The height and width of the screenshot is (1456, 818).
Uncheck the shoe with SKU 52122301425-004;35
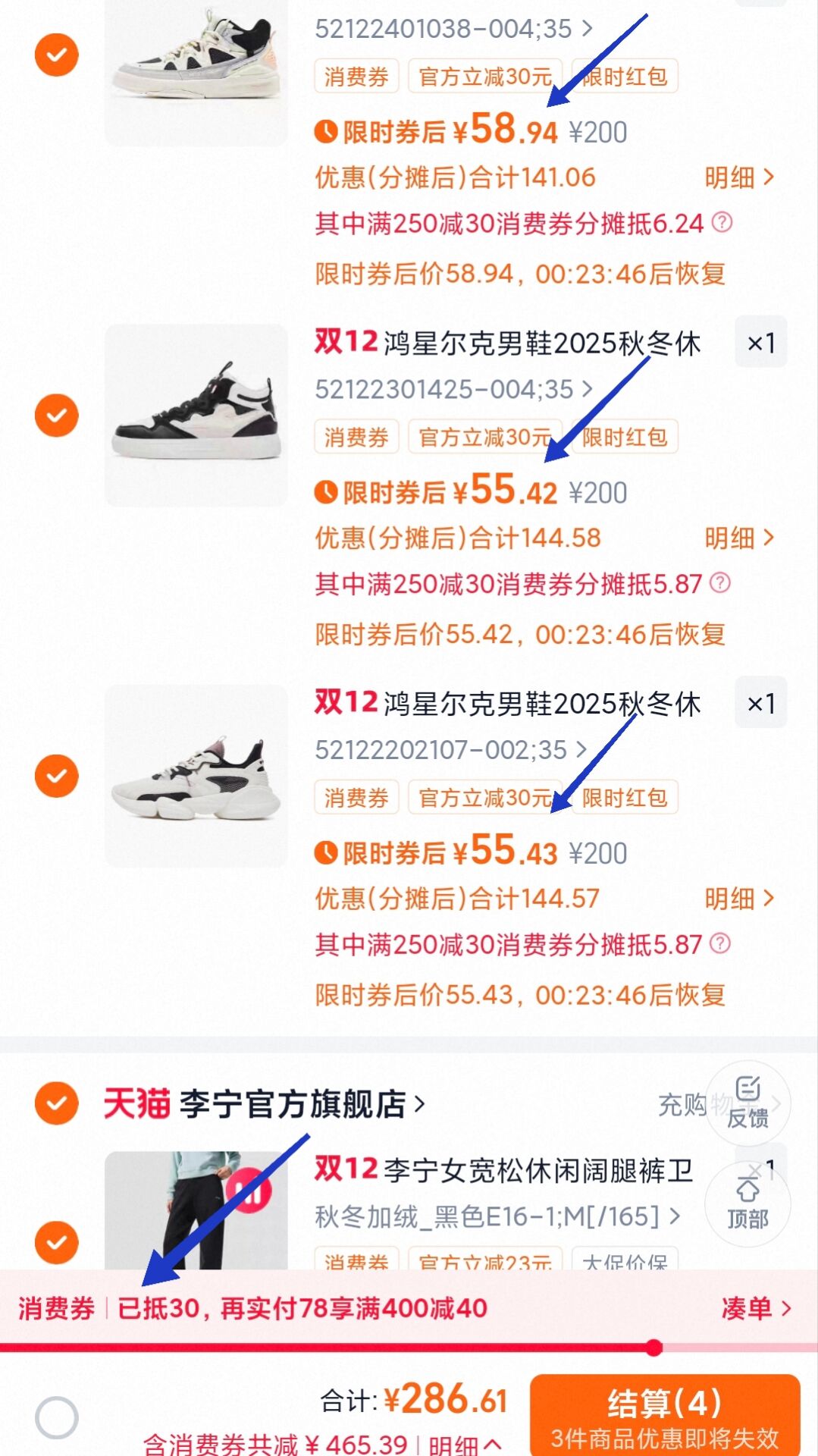tap(57, 416)
